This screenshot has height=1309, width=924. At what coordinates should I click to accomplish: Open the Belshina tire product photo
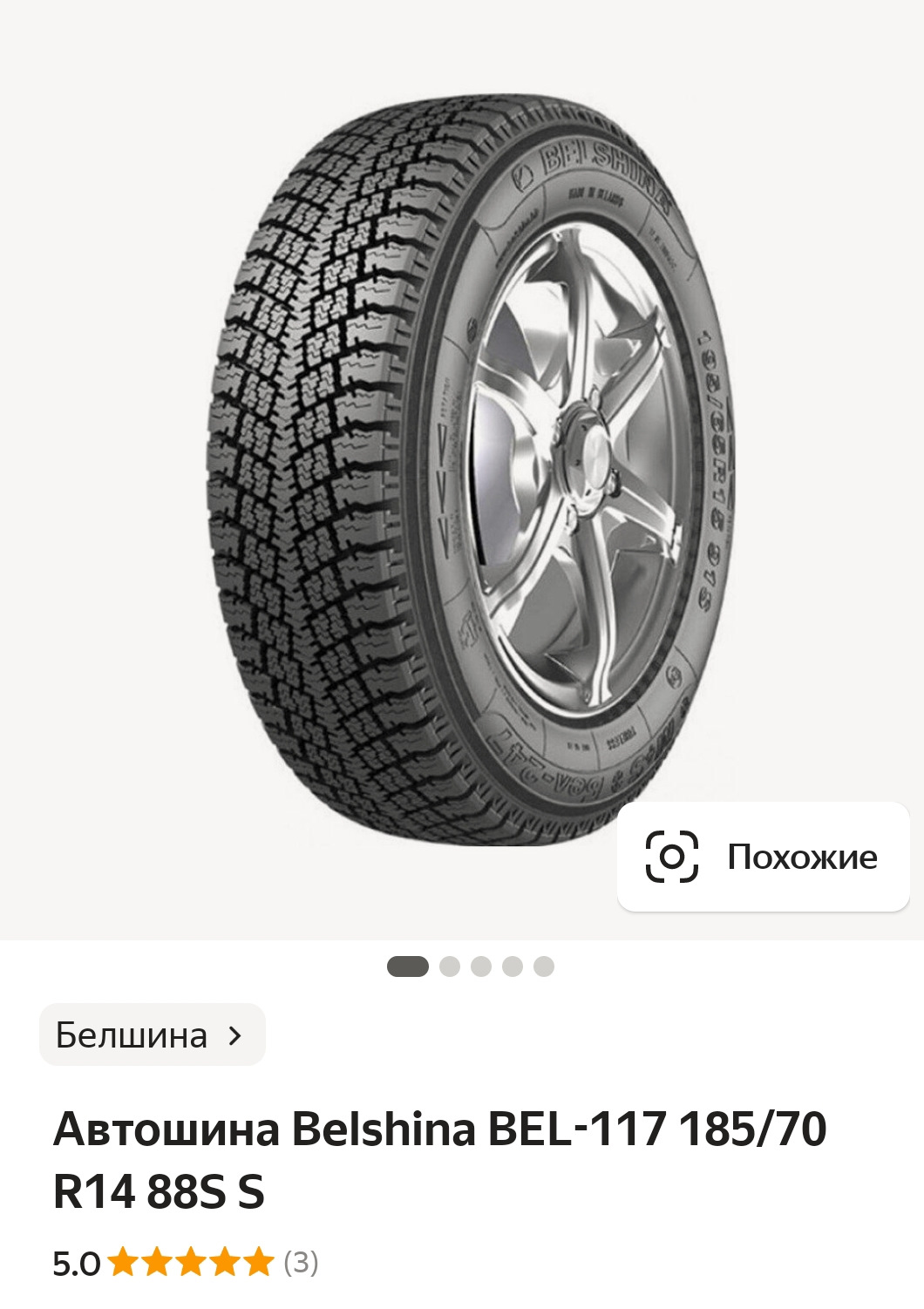[462, 471]
